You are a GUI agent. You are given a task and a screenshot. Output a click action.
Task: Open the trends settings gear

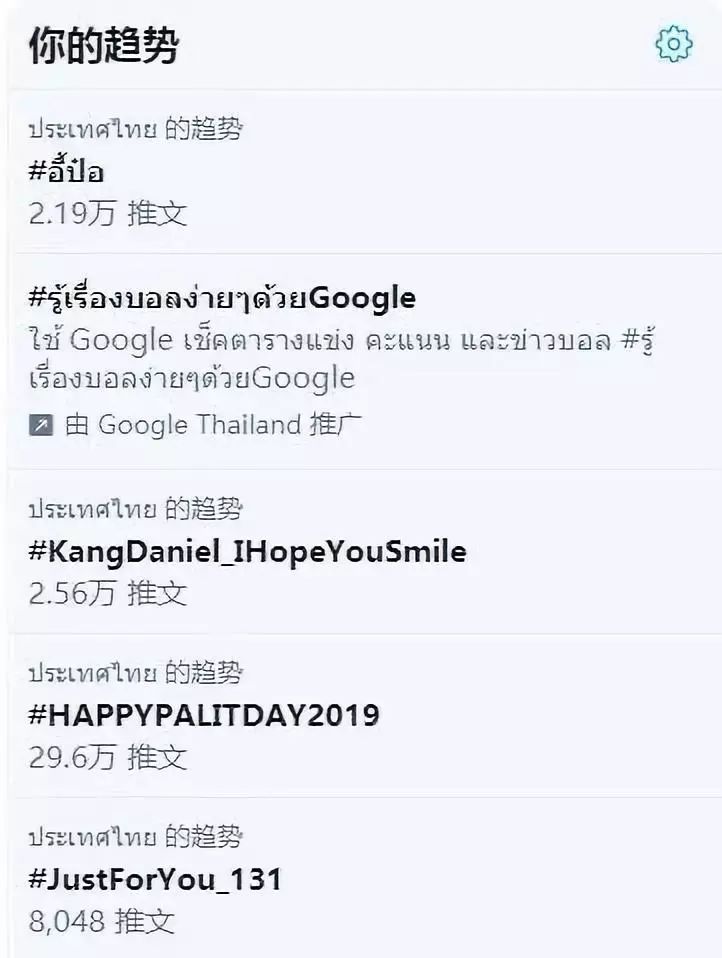(673, 44)
